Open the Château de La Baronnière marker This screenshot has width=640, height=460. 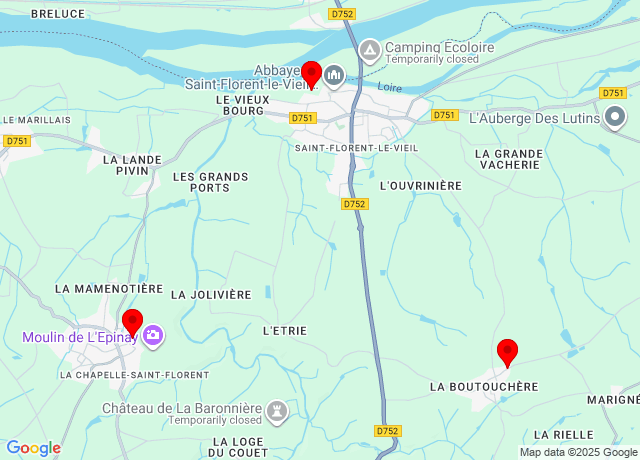(x=277, y=411)
